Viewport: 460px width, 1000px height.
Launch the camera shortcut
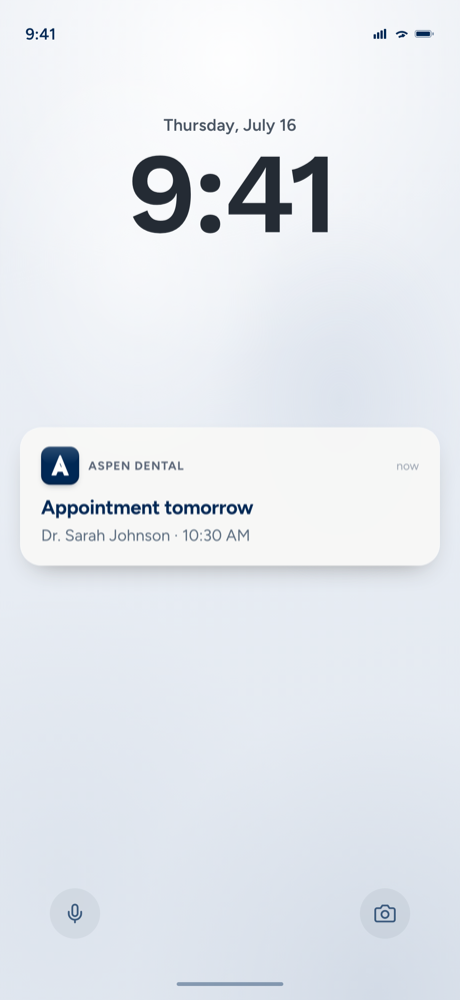coord(385,913)
